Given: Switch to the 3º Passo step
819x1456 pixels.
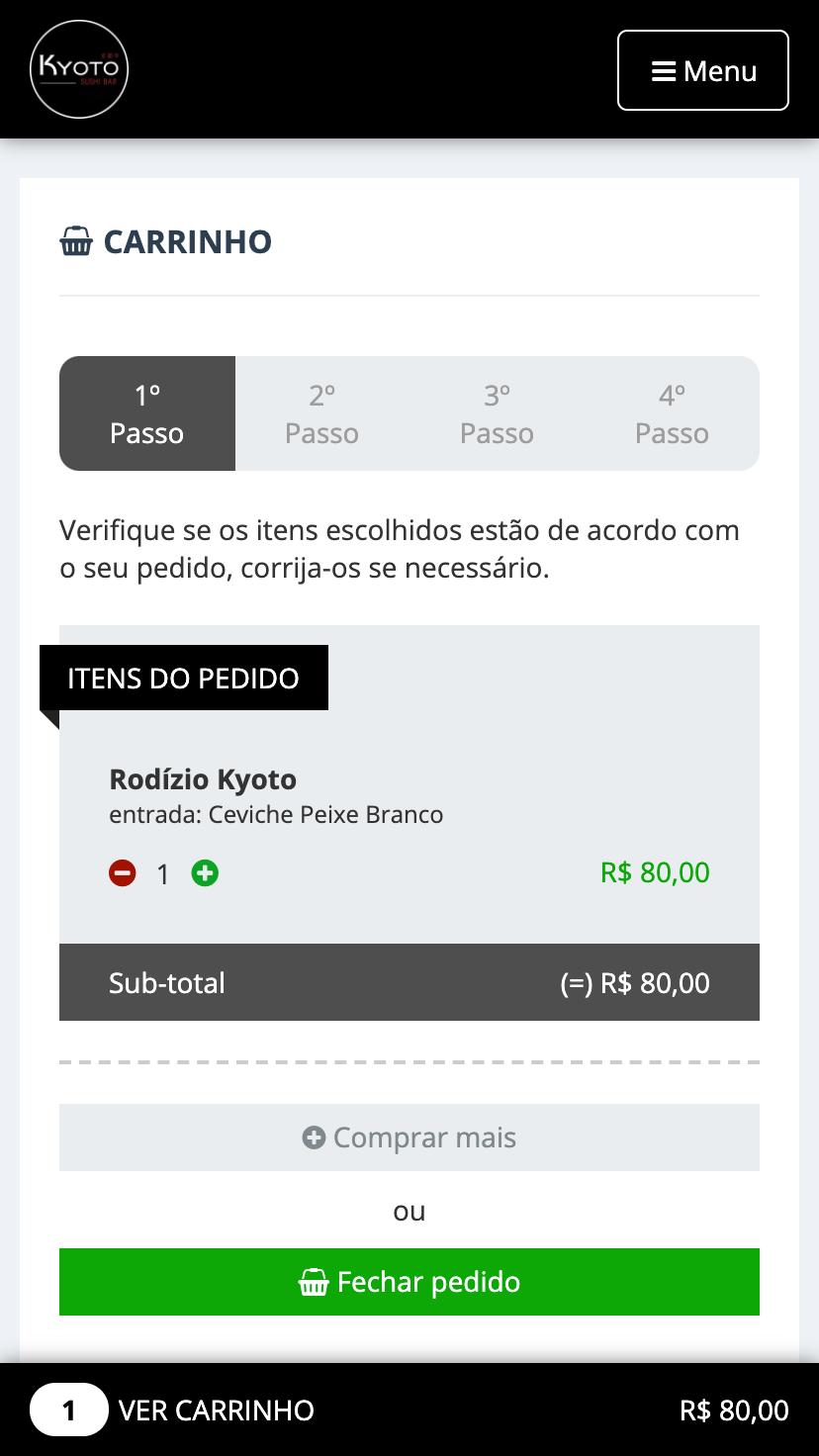Looking at the screenshot, I should pos(498,413).
